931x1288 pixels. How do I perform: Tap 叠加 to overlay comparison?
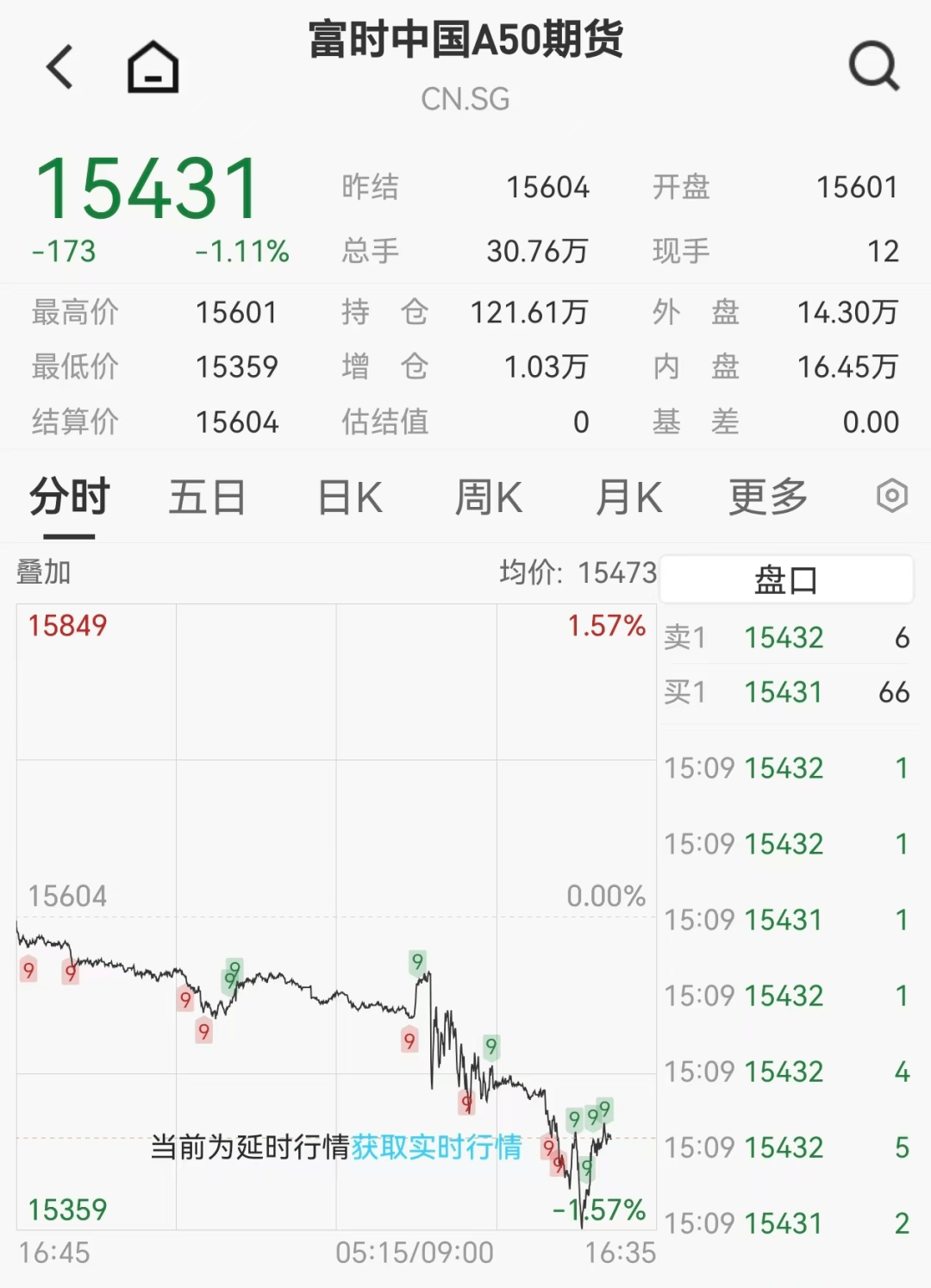point(44,572)
